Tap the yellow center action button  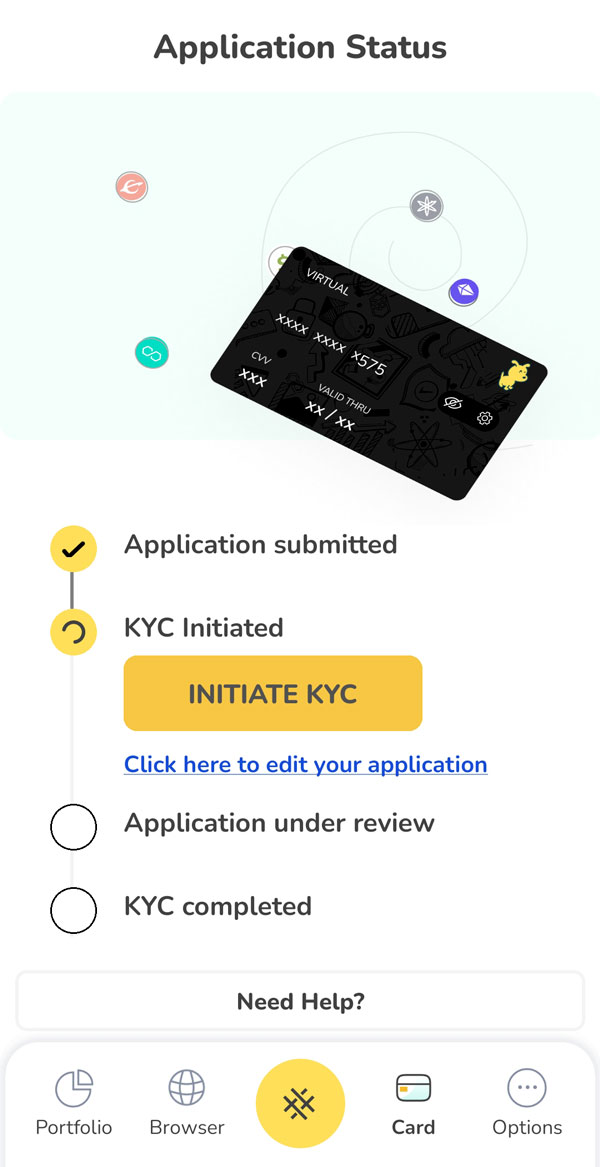(300, 1103)
